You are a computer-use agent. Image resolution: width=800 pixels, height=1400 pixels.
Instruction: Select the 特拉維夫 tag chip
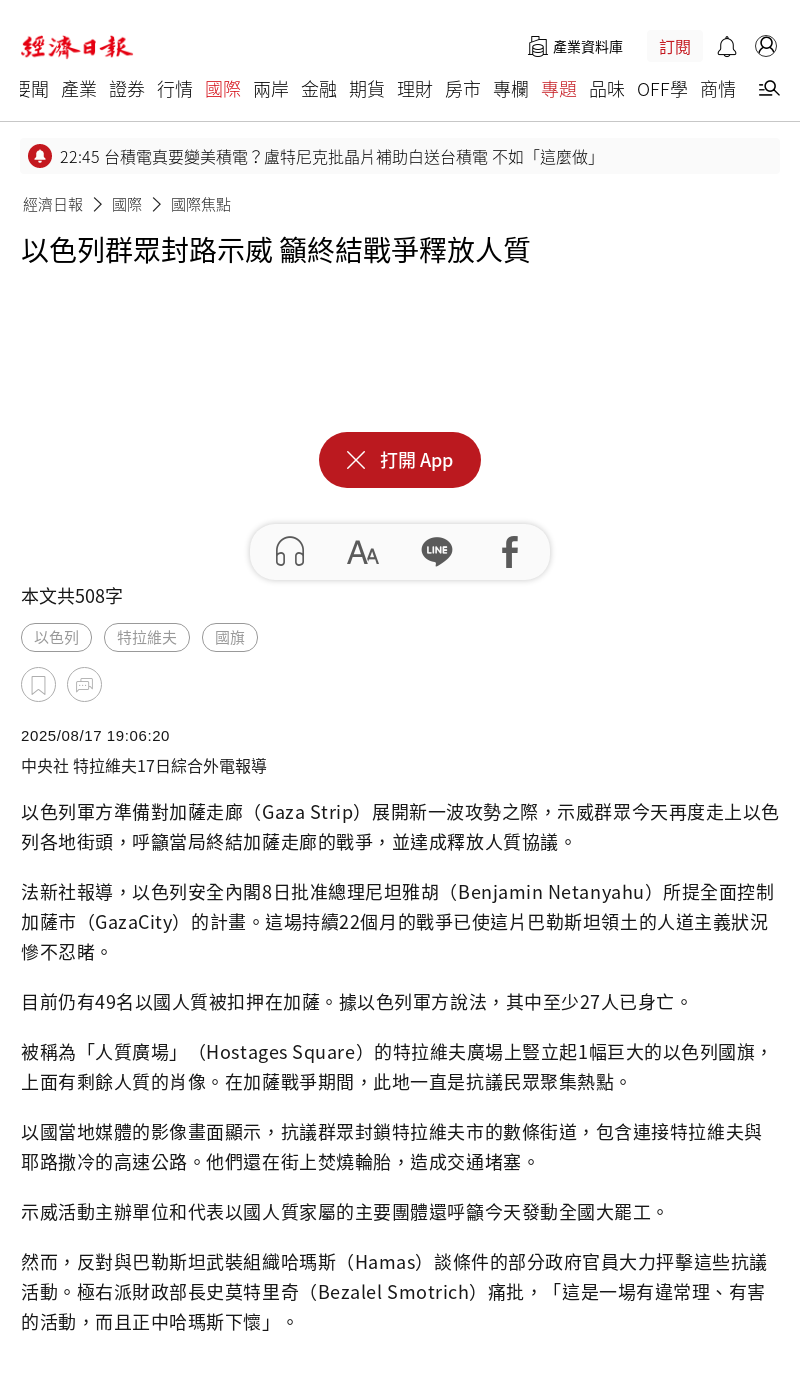coord(147,637)
